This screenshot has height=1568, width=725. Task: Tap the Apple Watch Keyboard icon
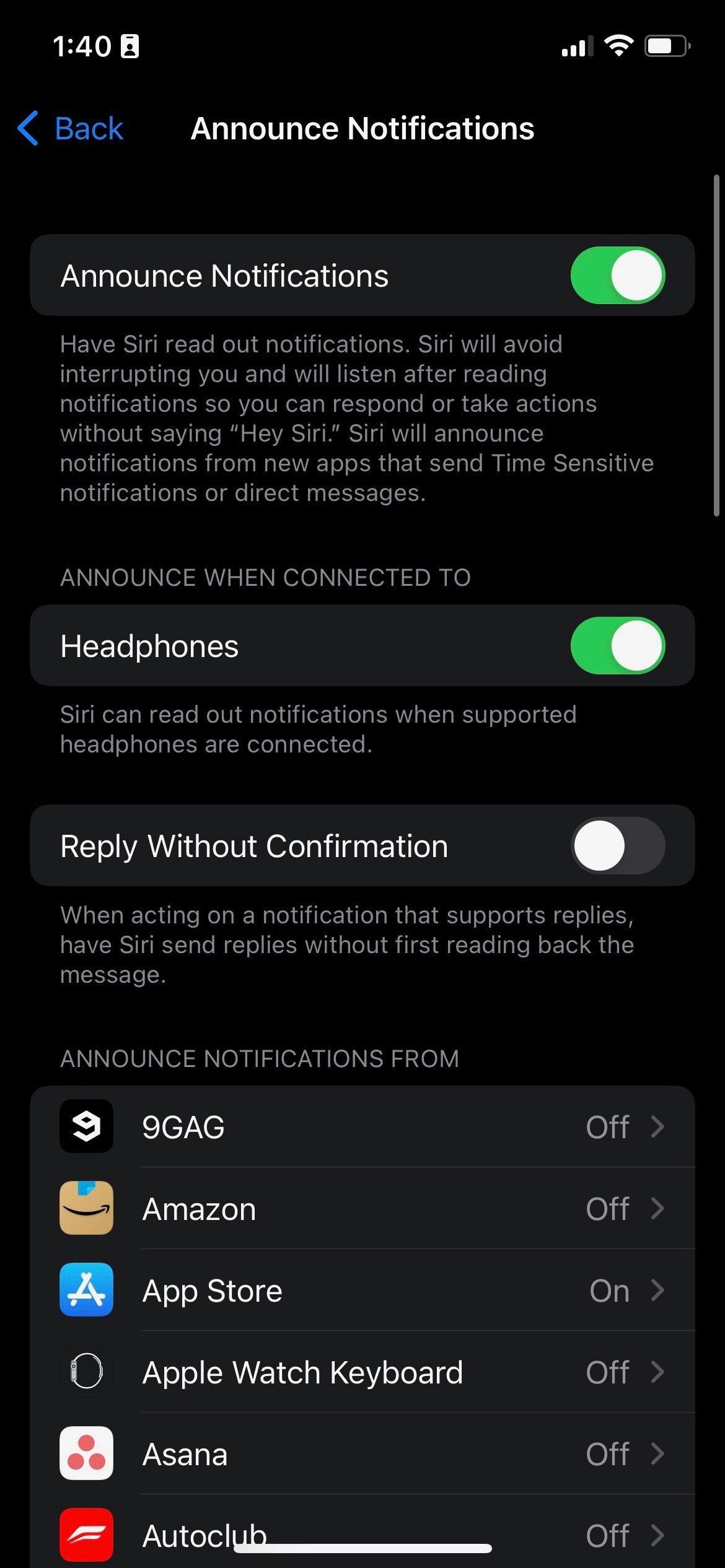[x=86, y=1372]
